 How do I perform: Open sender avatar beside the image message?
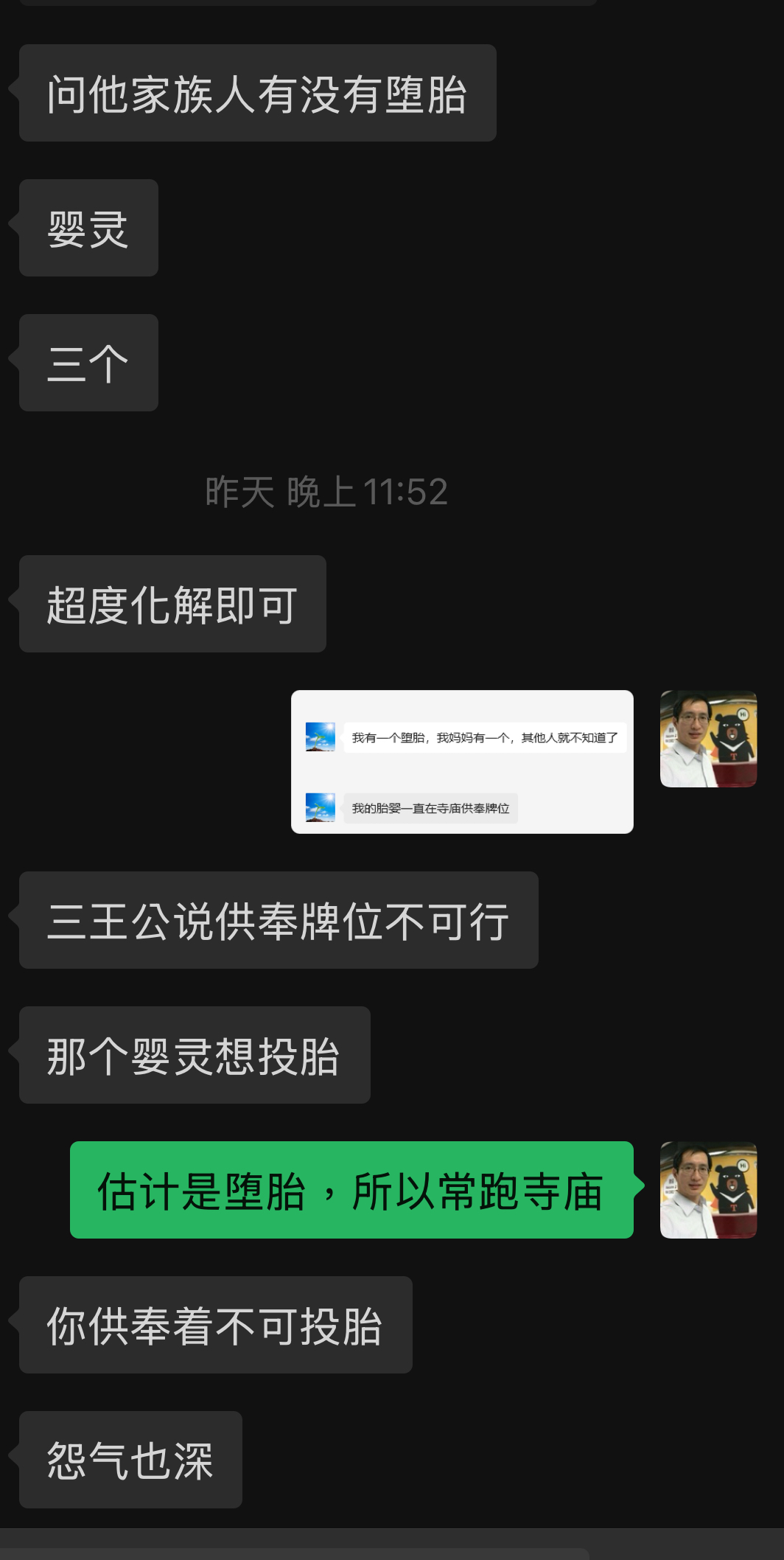pos(708,739)
